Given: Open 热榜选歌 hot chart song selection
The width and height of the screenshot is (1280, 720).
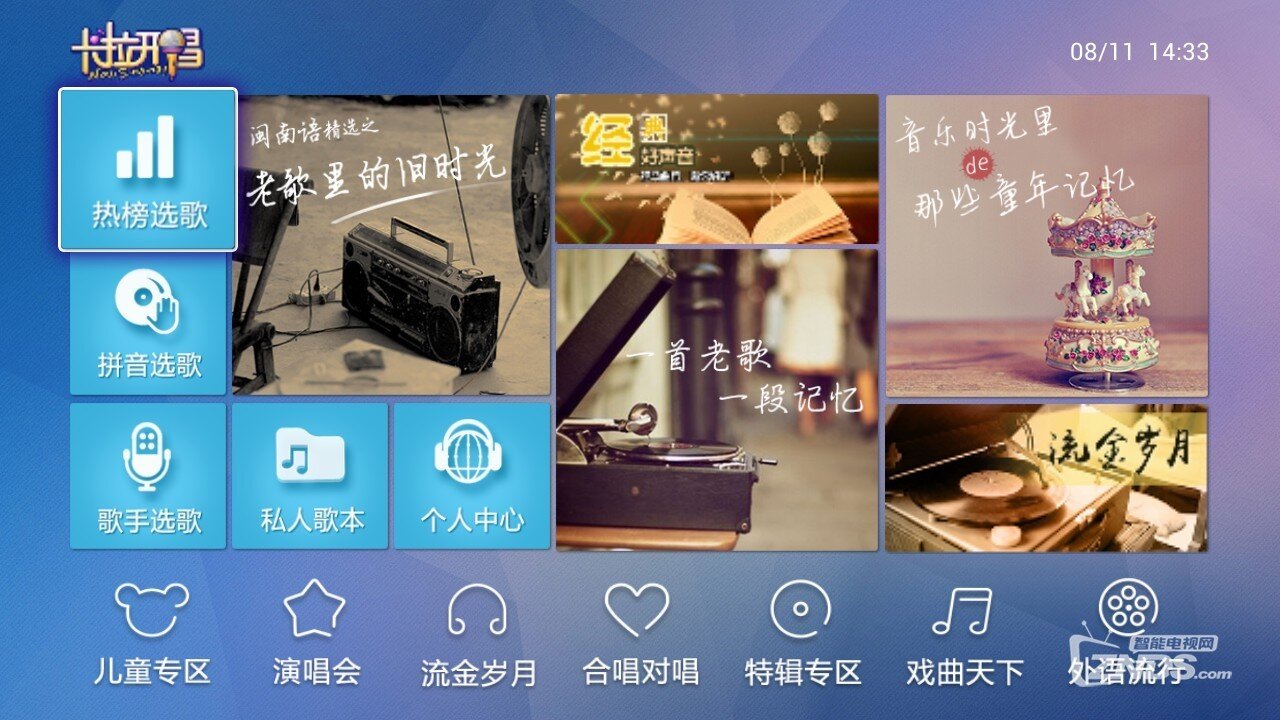Looking at the screenshot, I should (x=148, y=169).
